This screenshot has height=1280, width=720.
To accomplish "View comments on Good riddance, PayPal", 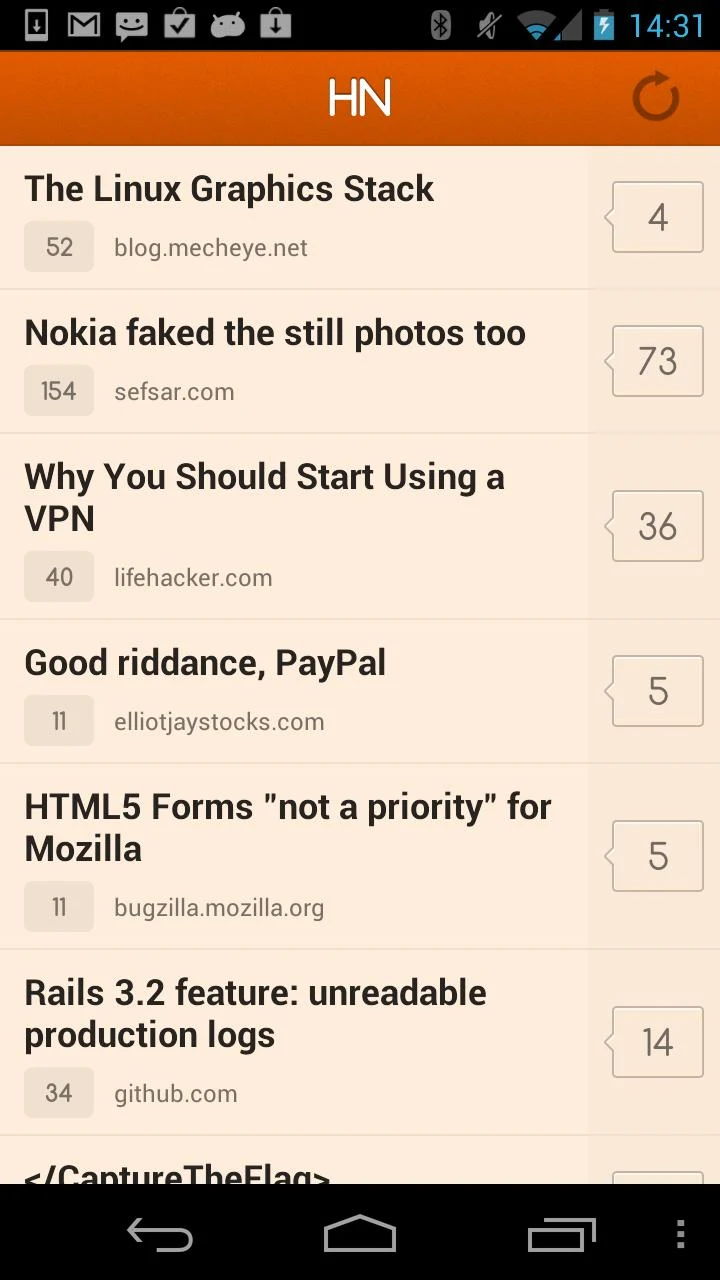I will click(657, 691).
